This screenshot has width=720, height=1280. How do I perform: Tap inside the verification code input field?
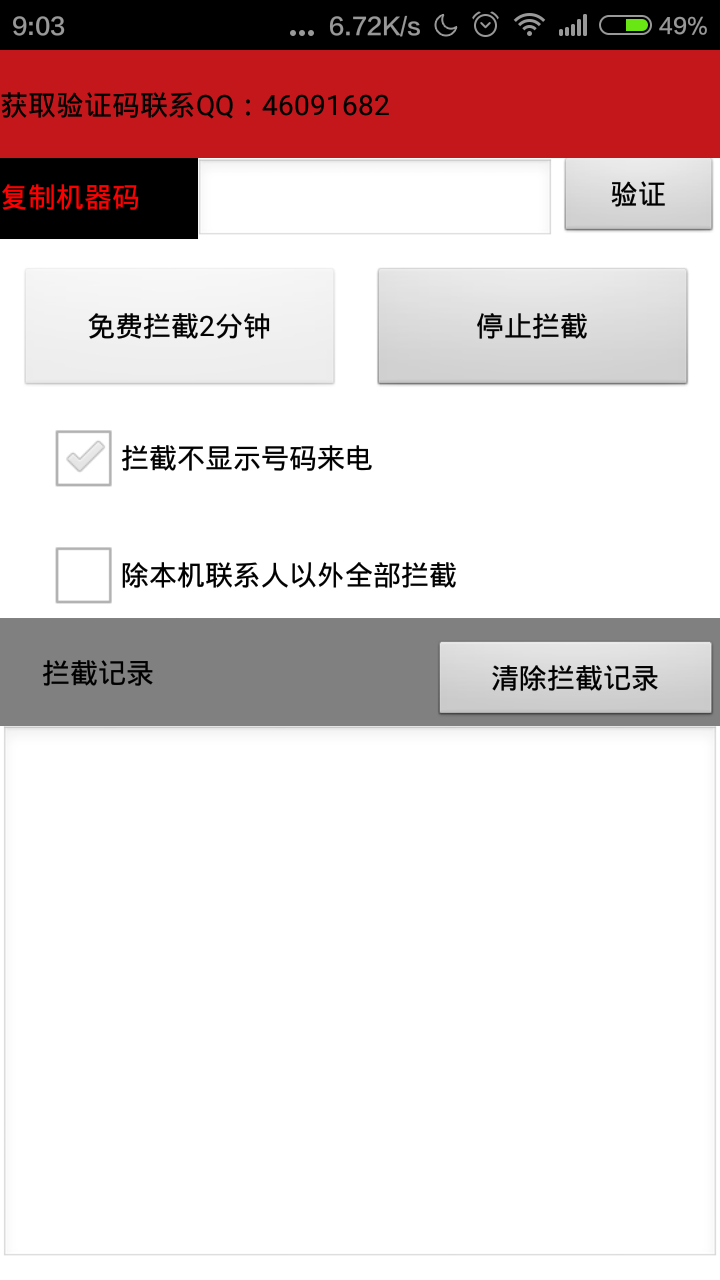click(x=375, y=196)
